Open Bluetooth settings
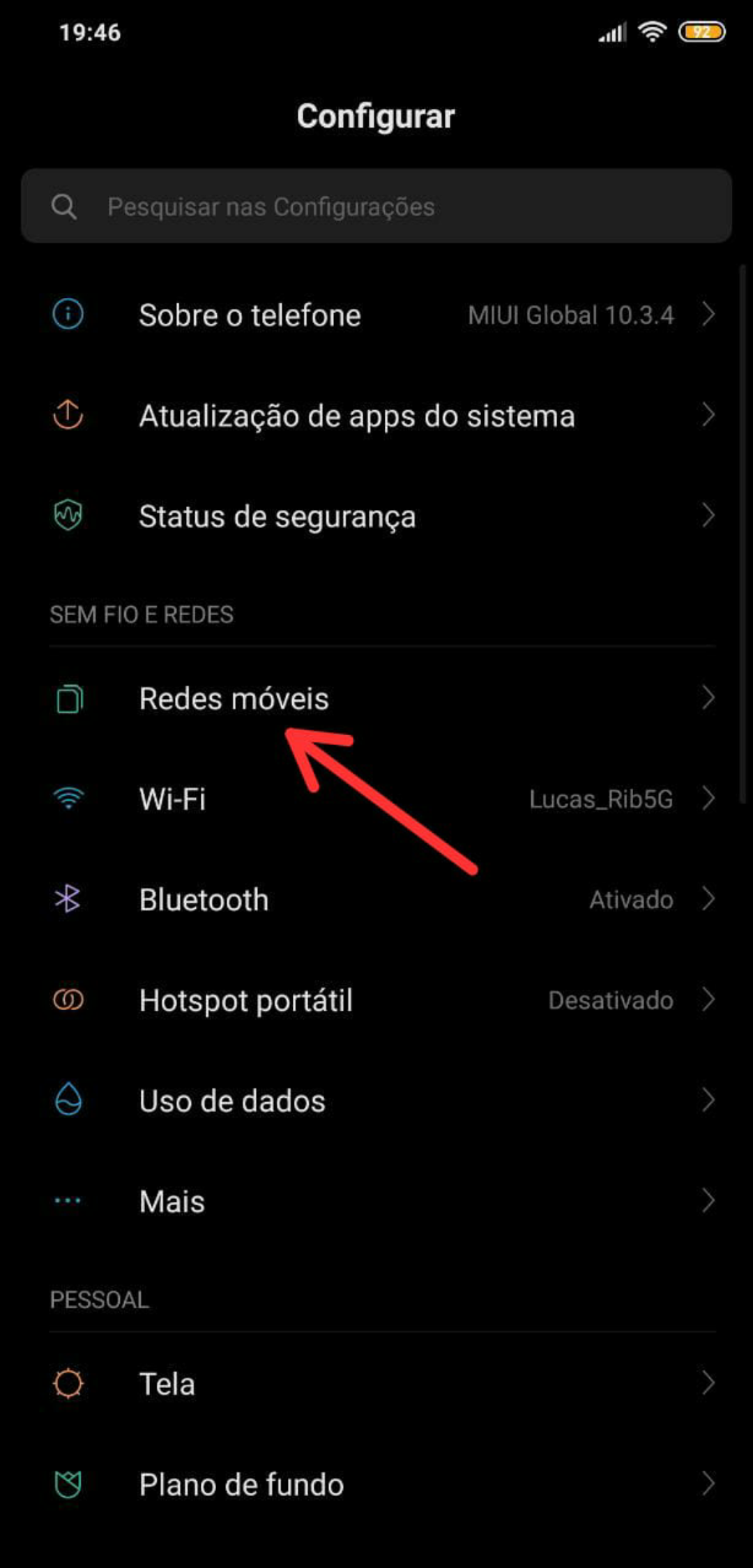Image resolution: width=753 pixels, height=1568 pixels. [x=376, y=899]
